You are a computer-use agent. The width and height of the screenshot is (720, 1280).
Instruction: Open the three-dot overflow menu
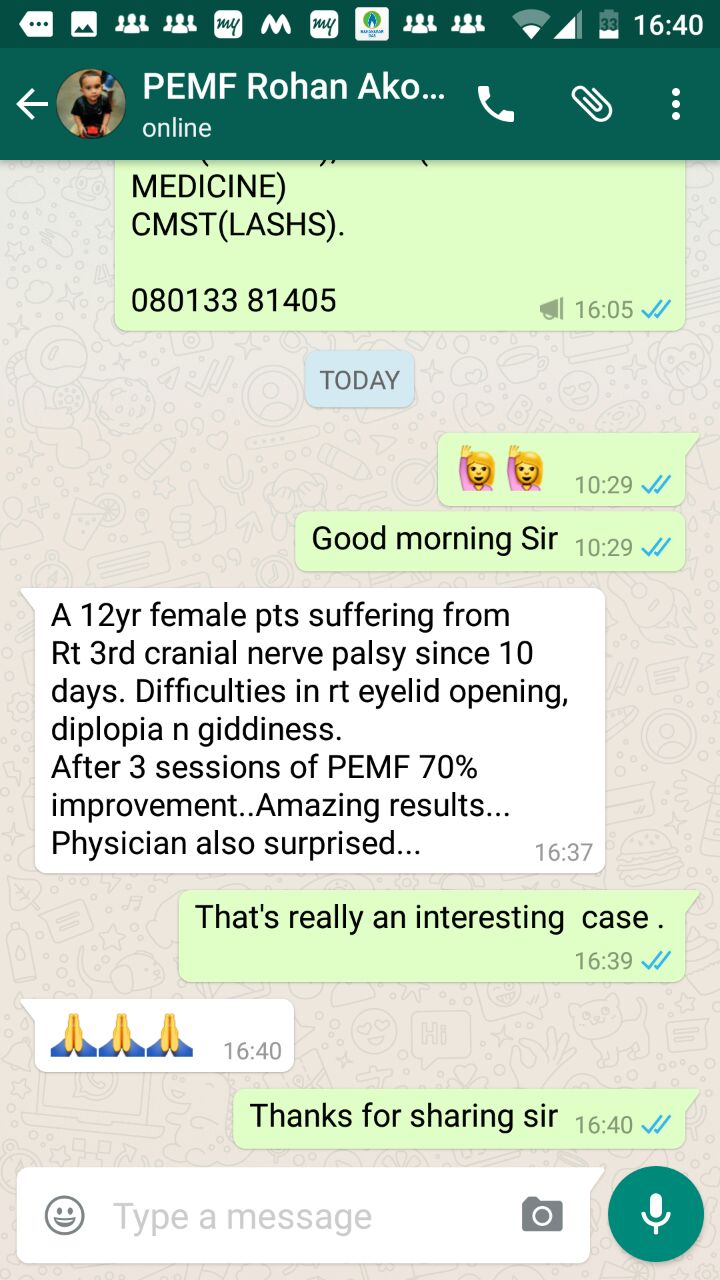coord(676,104)
